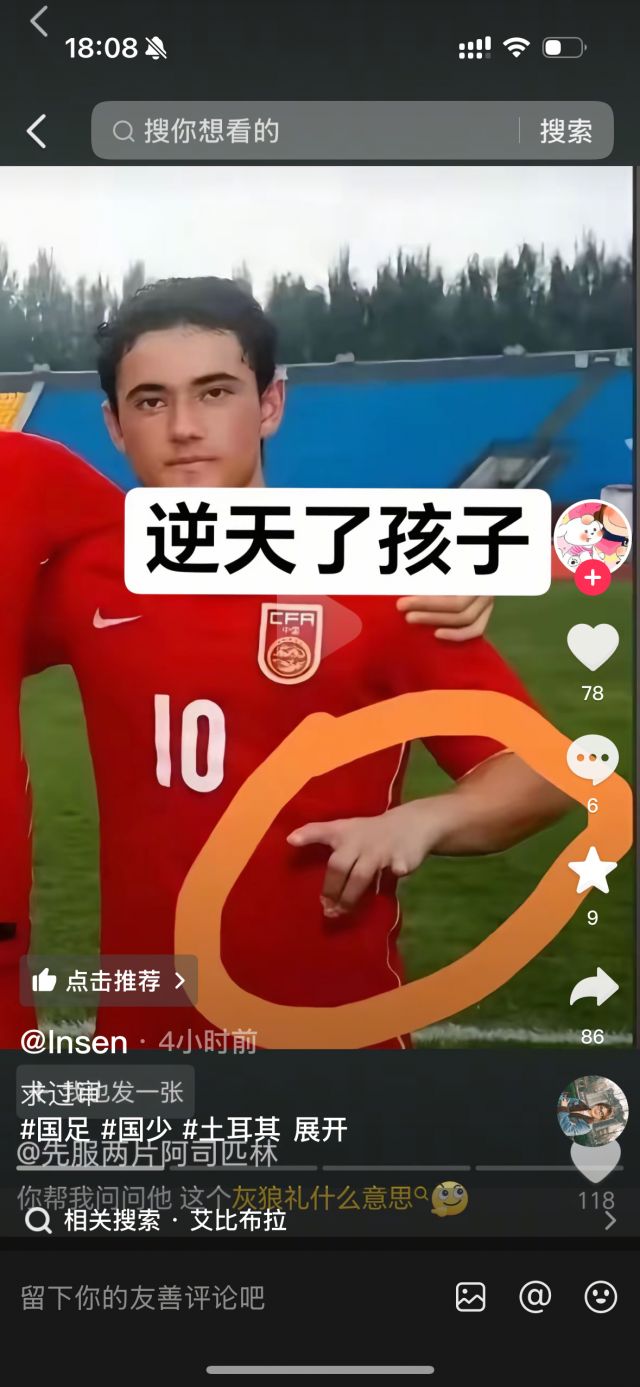
Task: Mention someone with the @ icon
Action: (535, 1298)
